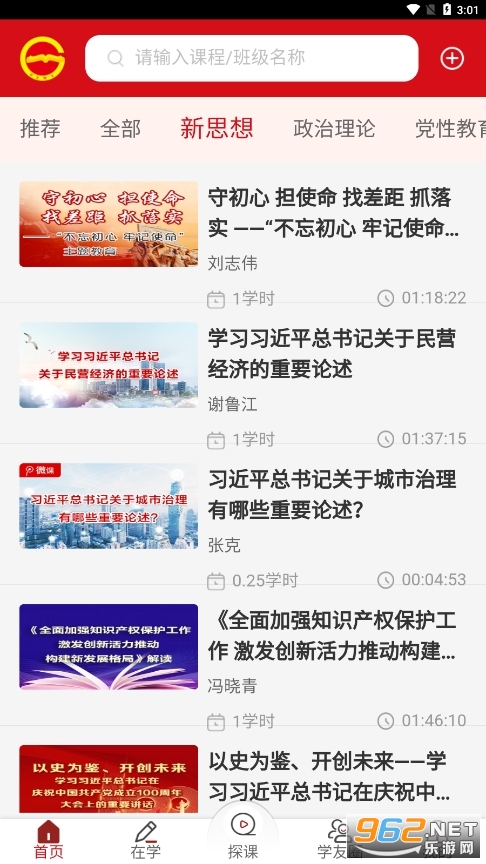Switch to the 推荐 tab
This screenshot has width=486, height=864.
point(40,129)
